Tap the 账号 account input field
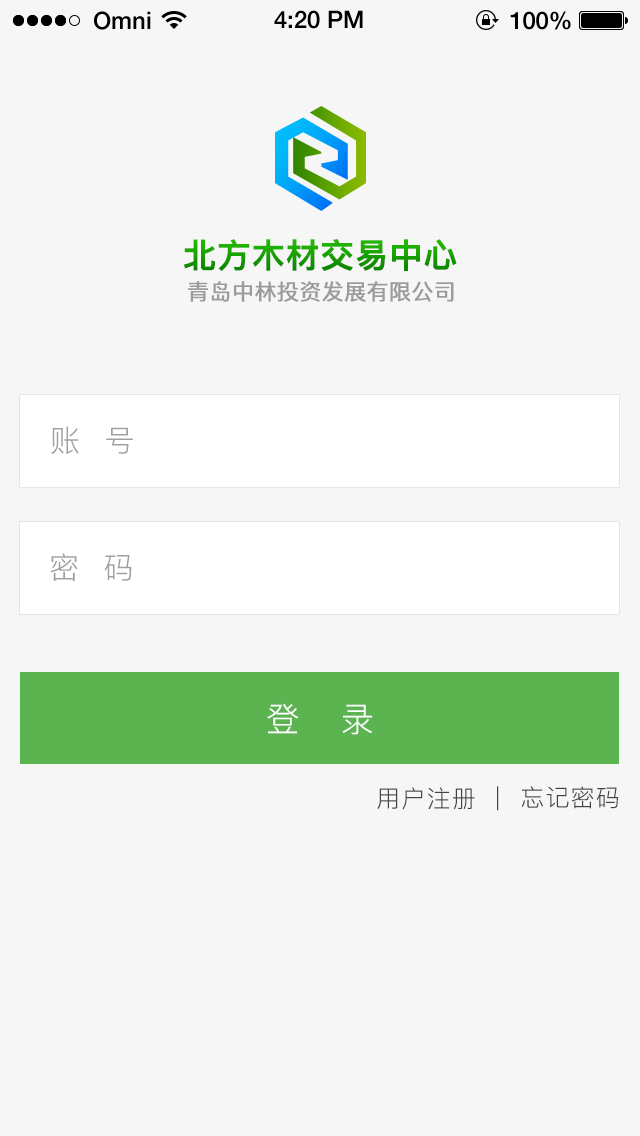The height and width of the screenshot is (1136, 640). click(320, 441)
